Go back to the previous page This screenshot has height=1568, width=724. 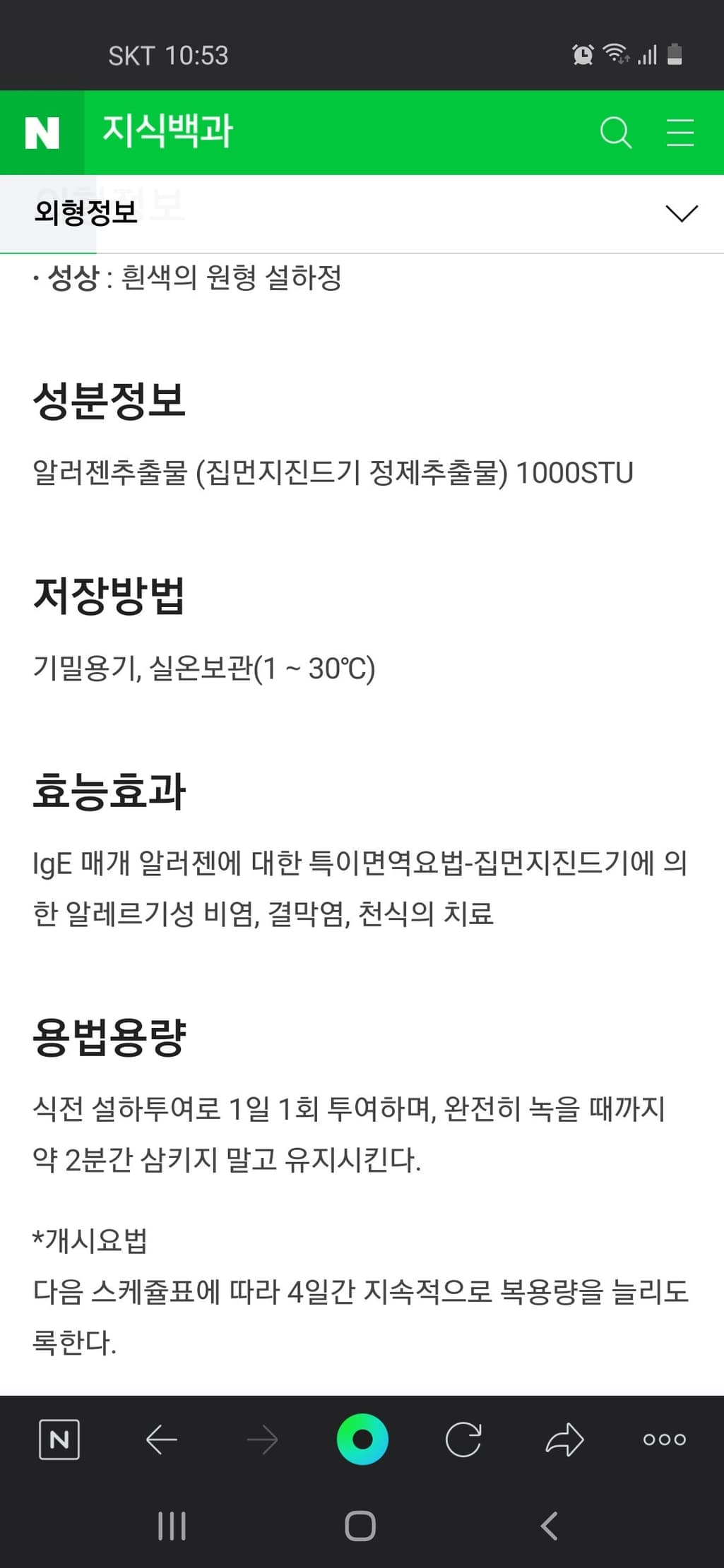click(161, 1439)
